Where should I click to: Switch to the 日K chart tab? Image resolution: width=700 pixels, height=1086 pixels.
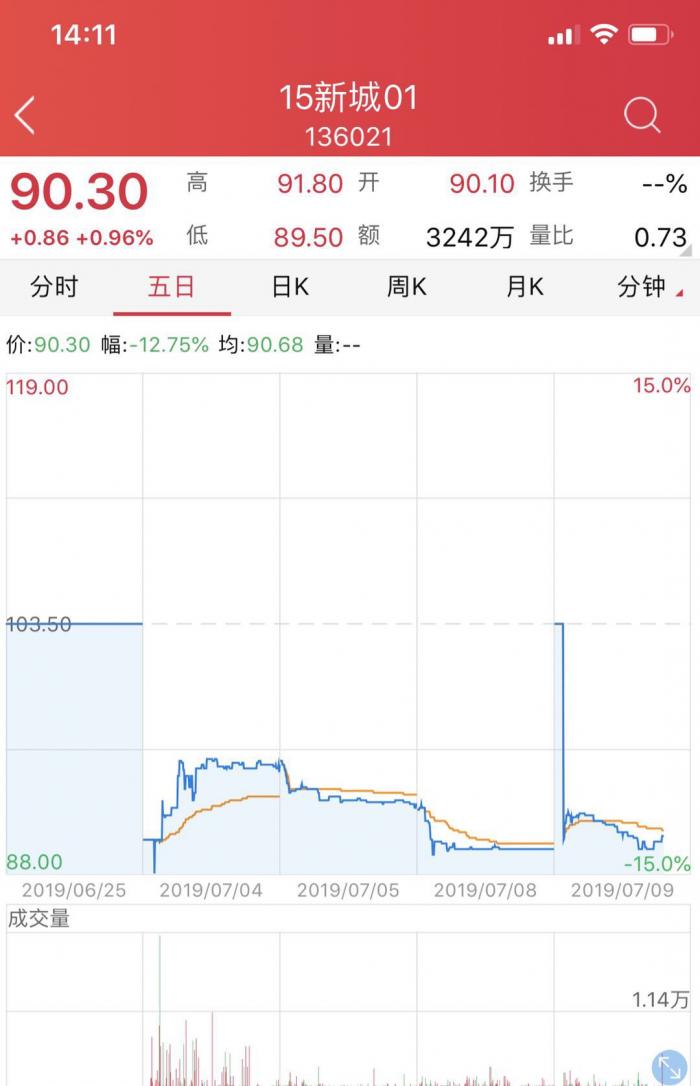[290, 288]
